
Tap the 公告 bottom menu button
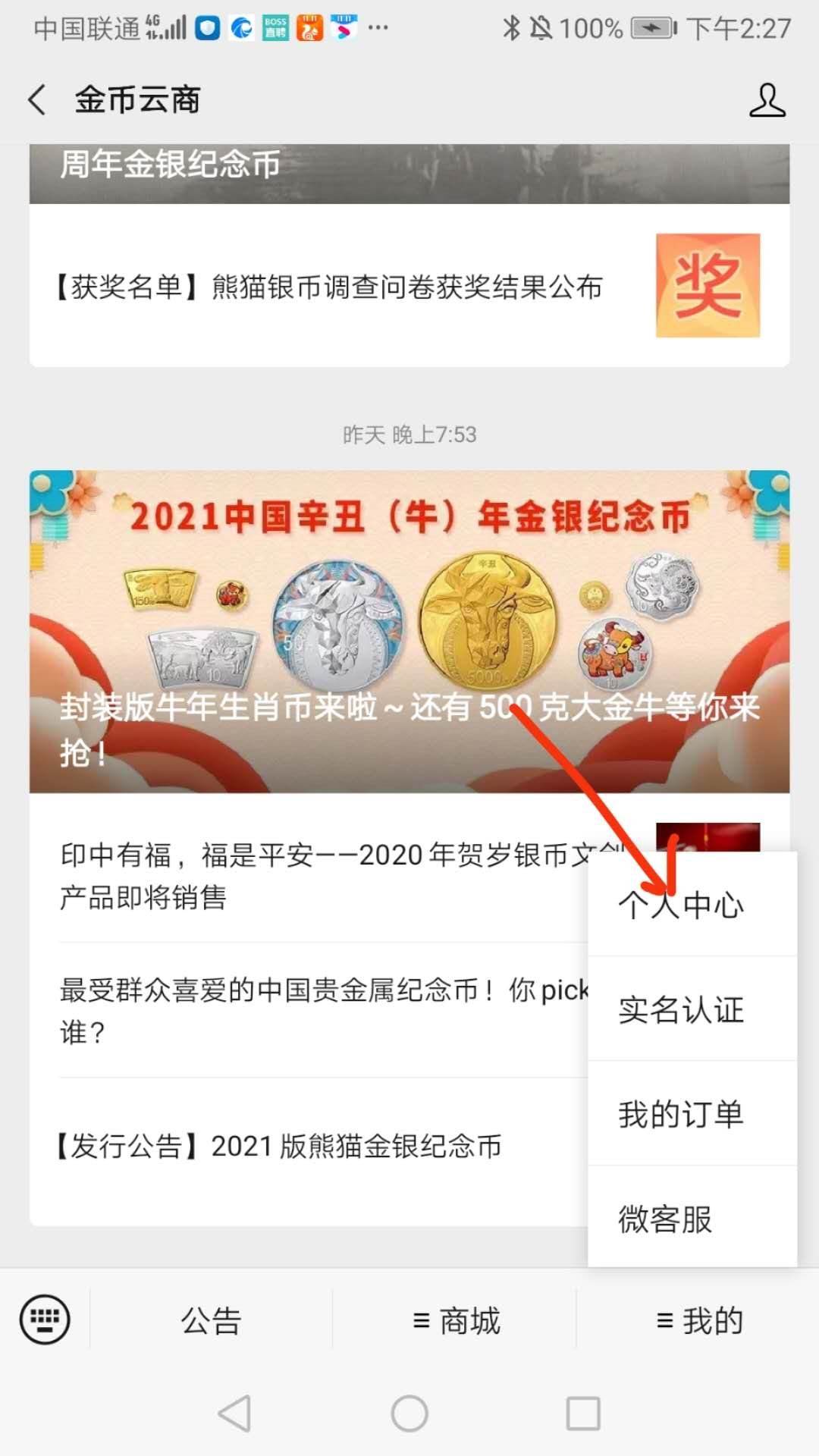pyautogui.click(x=211, y=1321)
